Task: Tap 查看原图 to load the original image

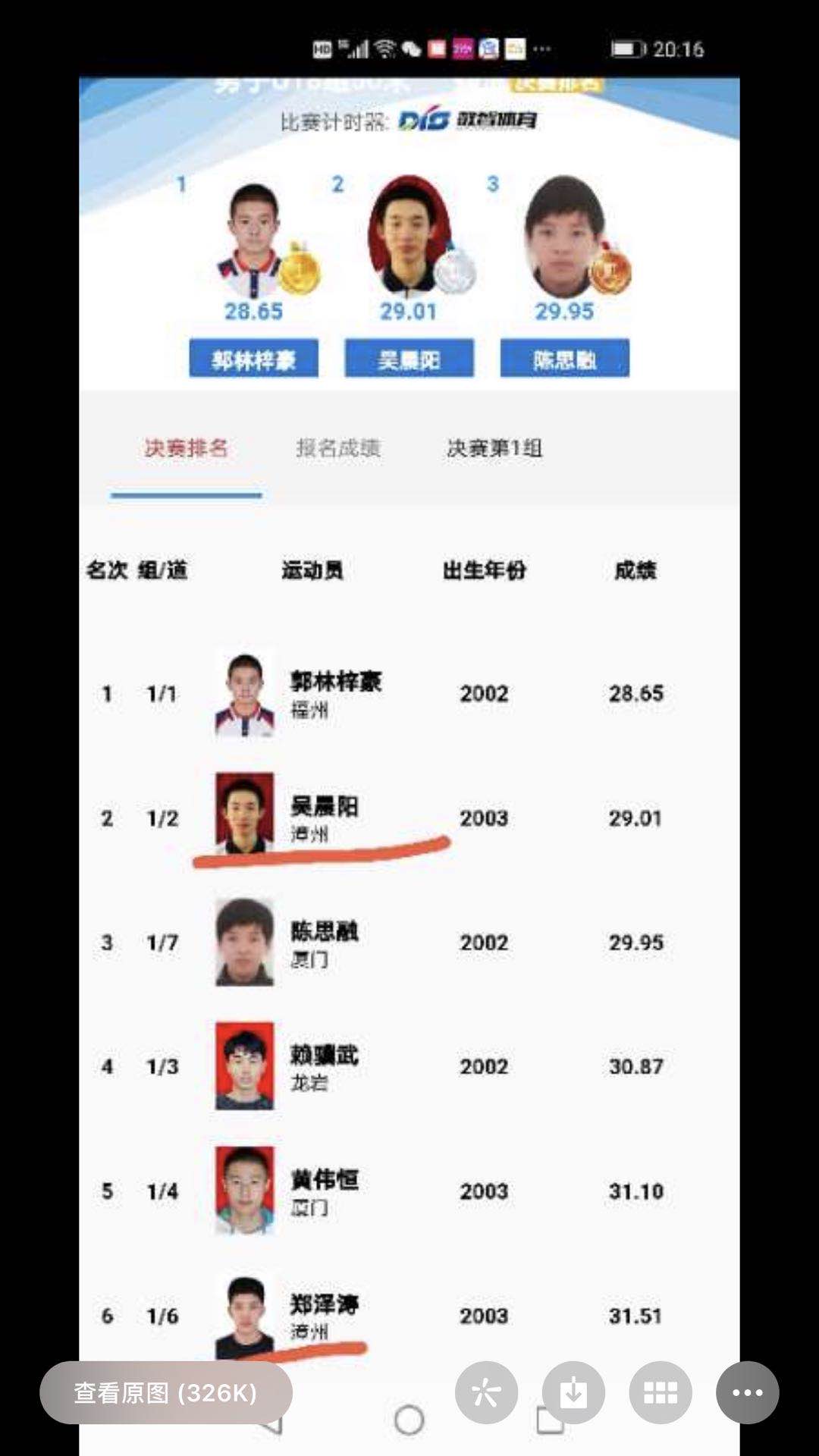Action: click(165, 1393)
